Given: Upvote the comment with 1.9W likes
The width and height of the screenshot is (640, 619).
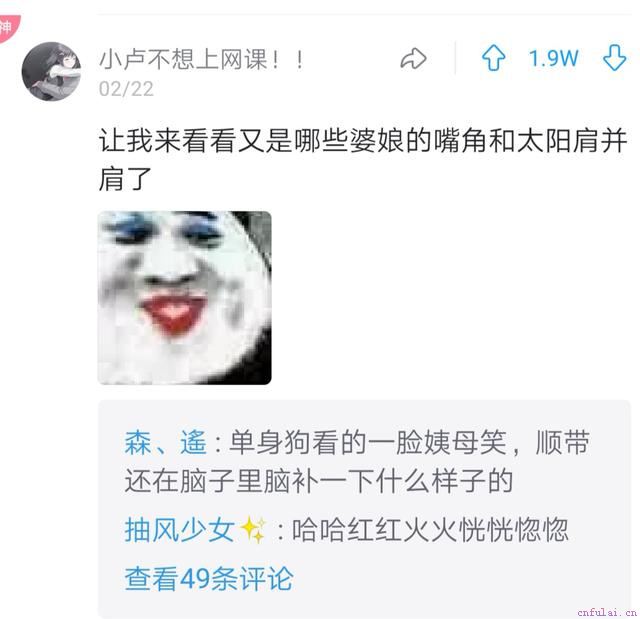Looking at the screenshot, I should 493,59.
